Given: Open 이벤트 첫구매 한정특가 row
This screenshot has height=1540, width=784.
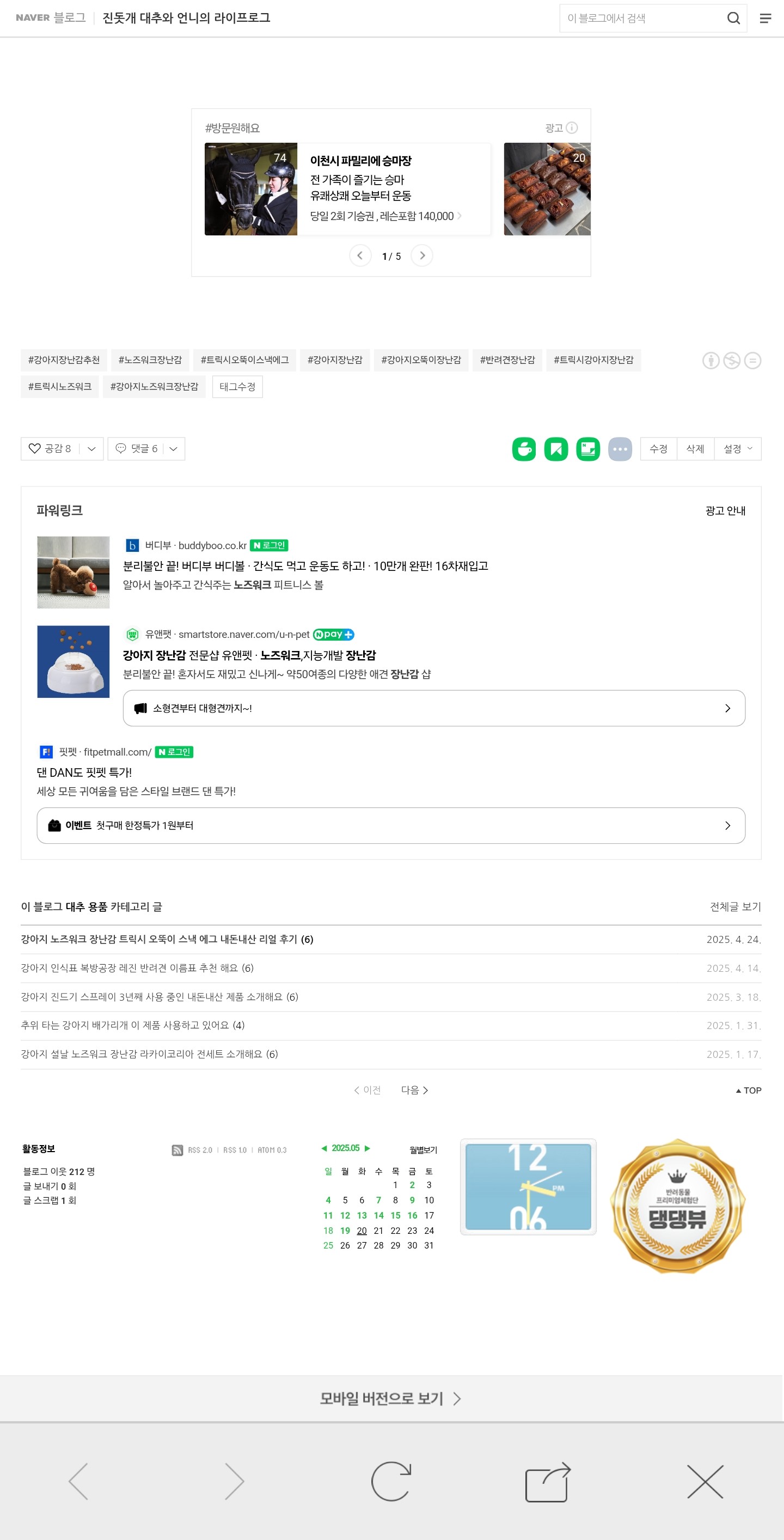Looking at the screenshot, I should [391, 826].
